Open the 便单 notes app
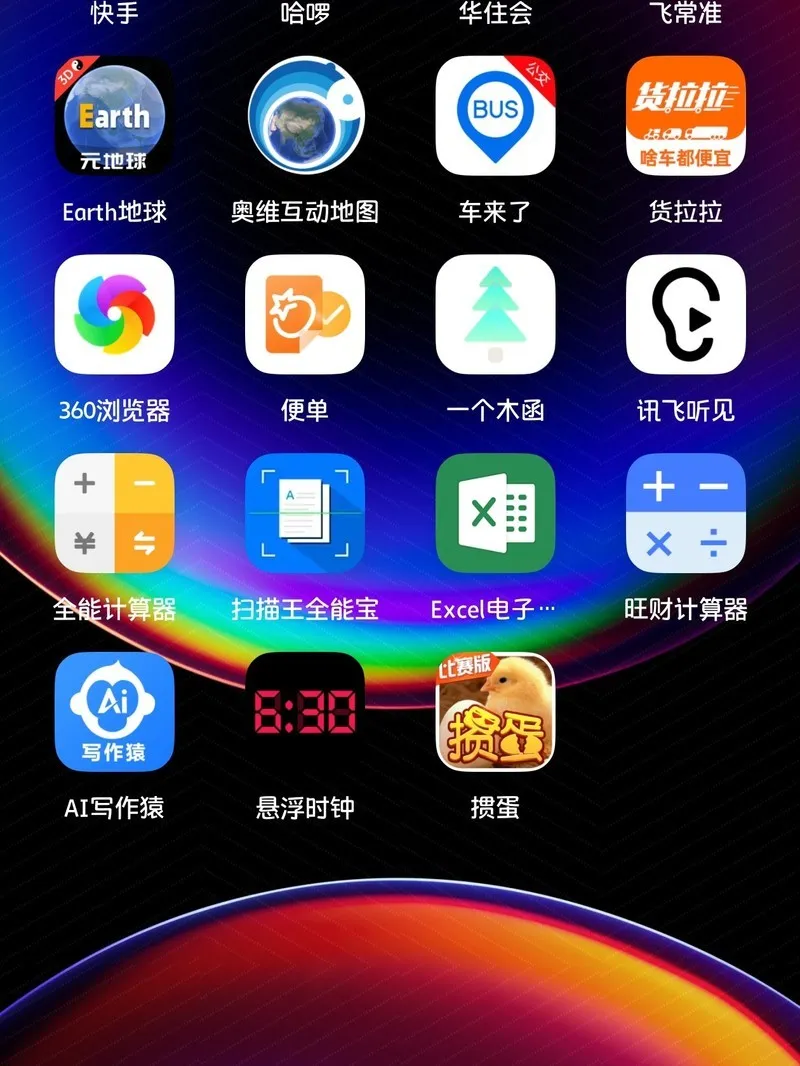Screen dimensions: 800x1066 click(305, 314)
